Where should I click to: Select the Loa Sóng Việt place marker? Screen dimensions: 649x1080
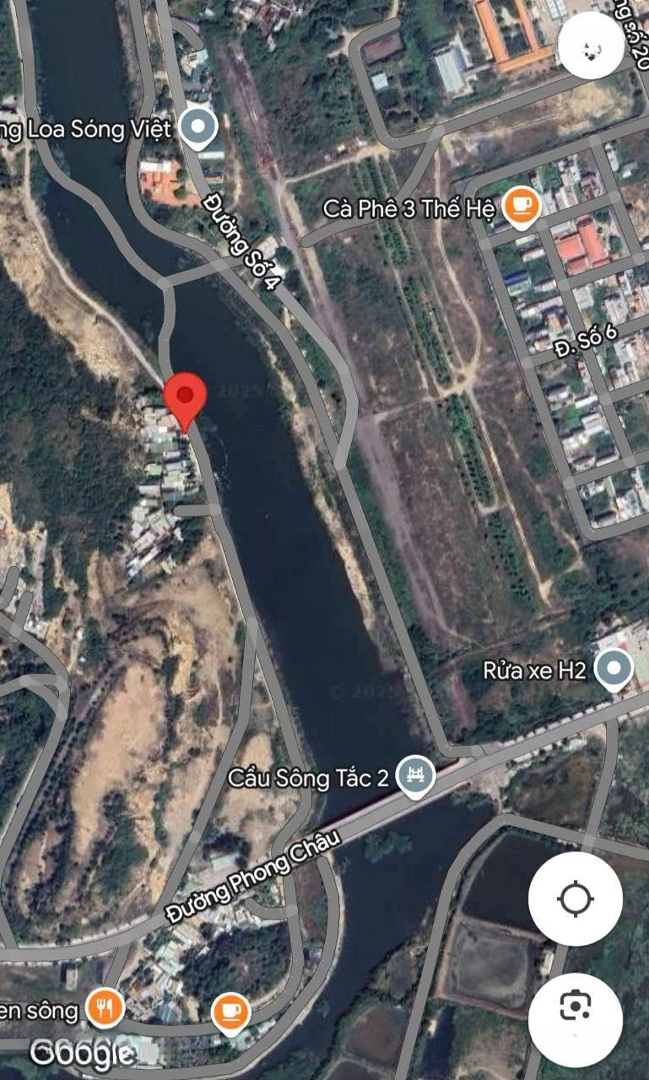coord(198,128)
